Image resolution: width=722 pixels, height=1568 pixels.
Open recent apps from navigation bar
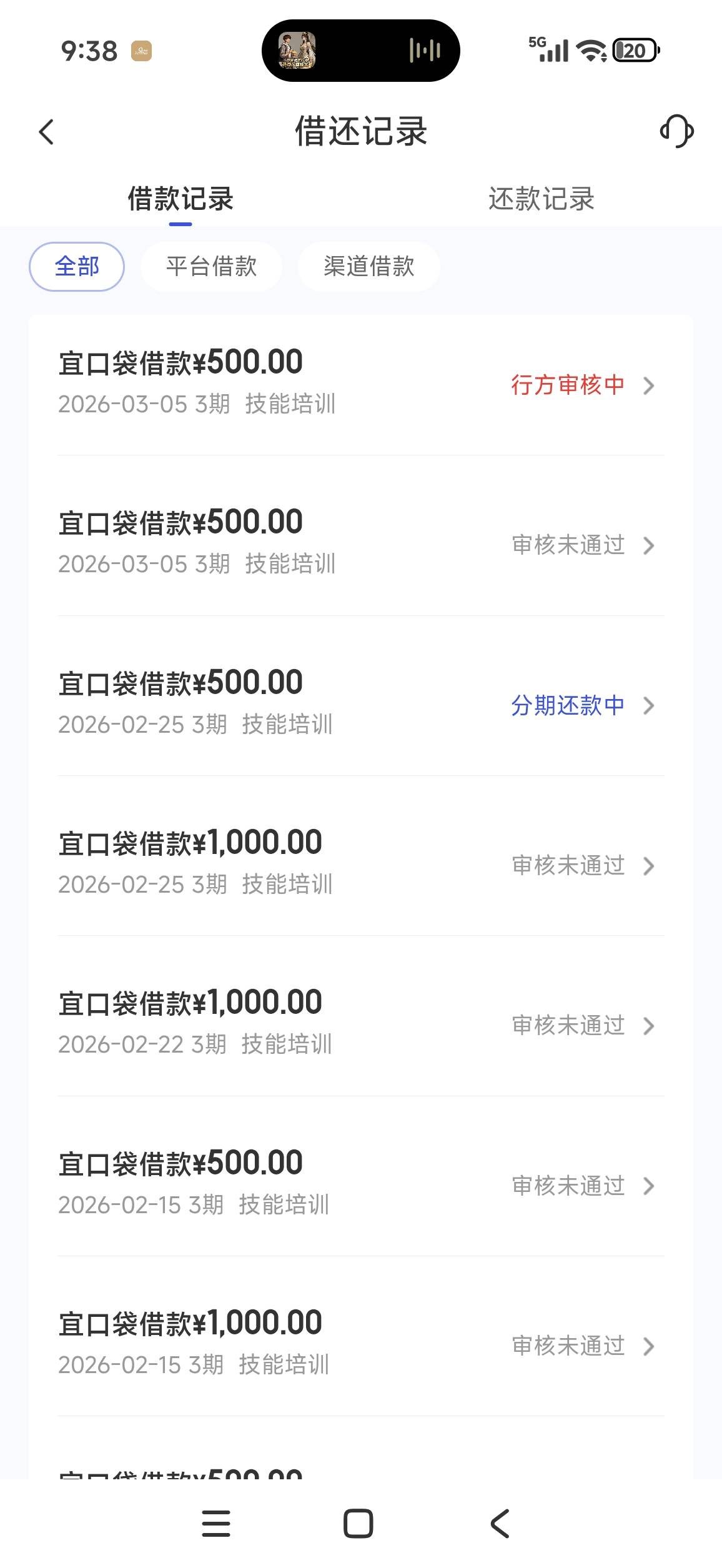tap(216, 1524)
